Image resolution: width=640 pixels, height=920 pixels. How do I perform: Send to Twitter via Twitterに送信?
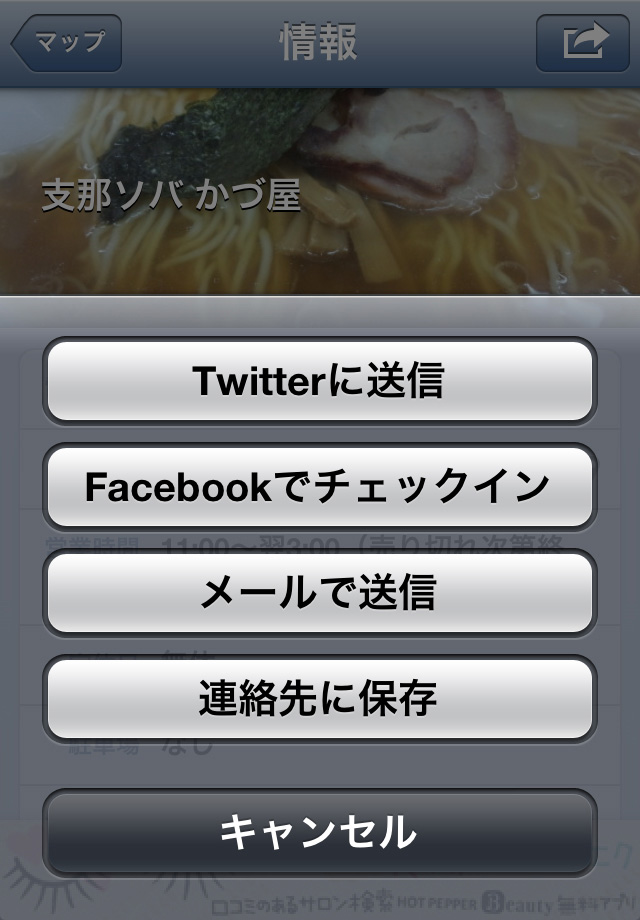(319, 381)
